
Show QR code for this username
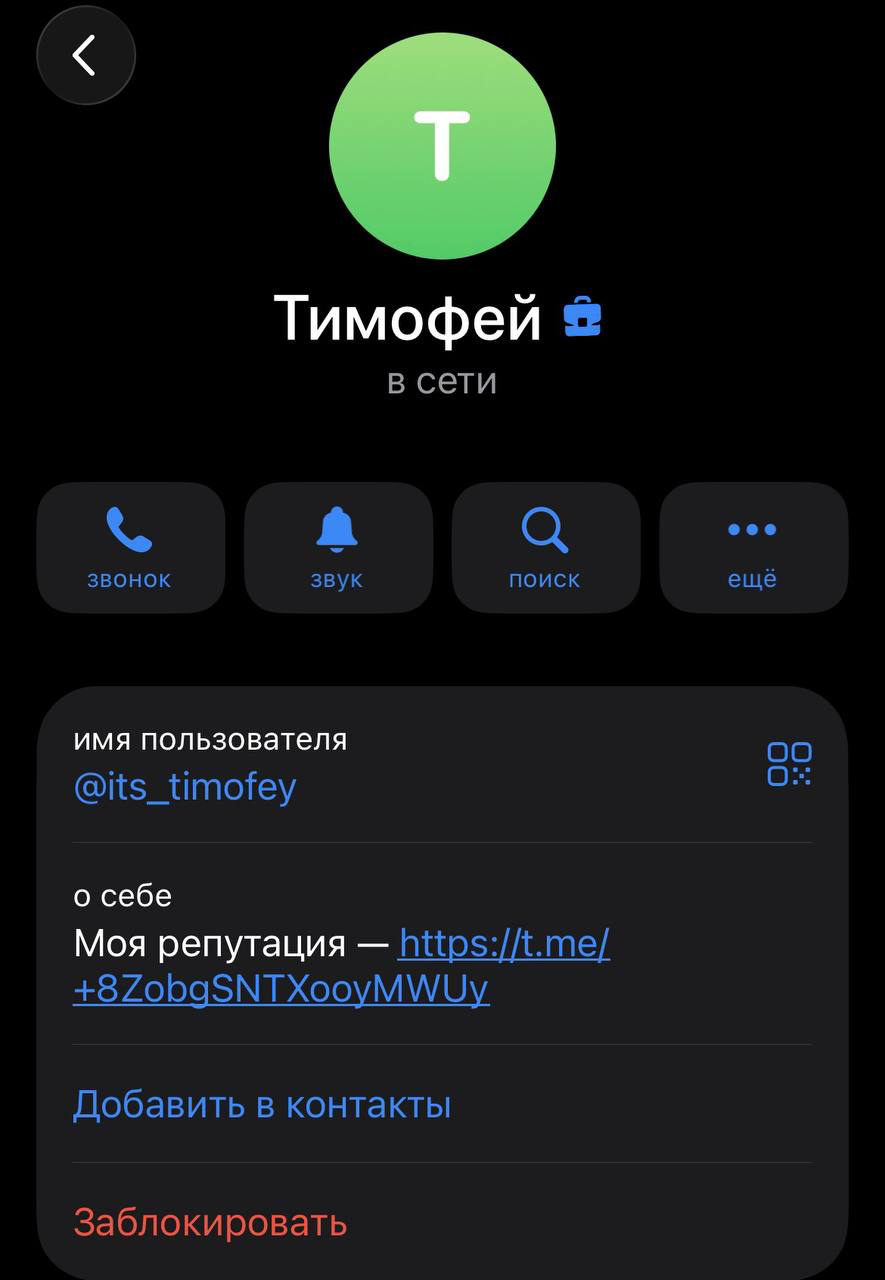[789, 764]
